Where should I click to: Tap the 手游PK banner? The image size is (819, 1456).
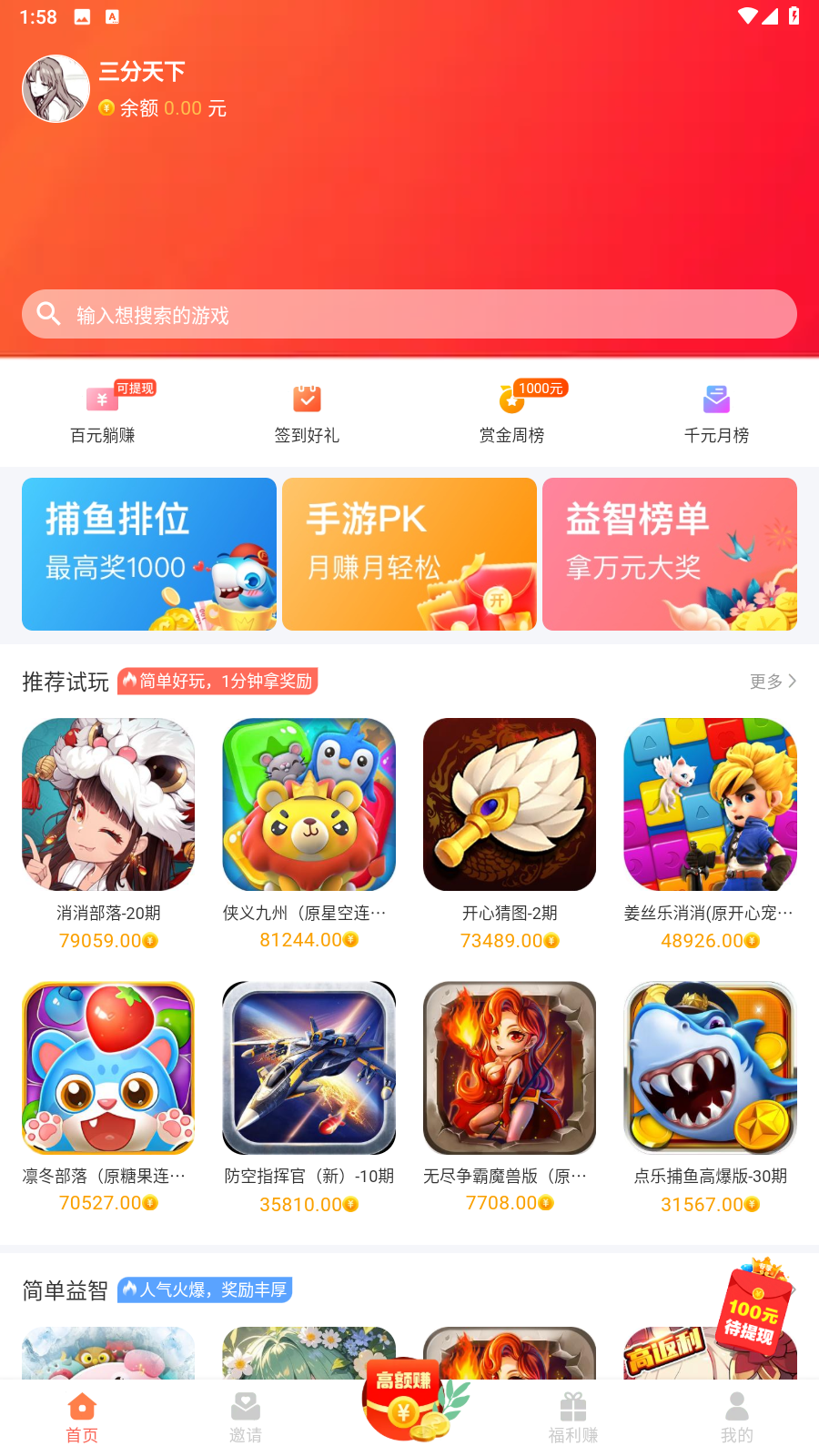[x=409, y=553]
